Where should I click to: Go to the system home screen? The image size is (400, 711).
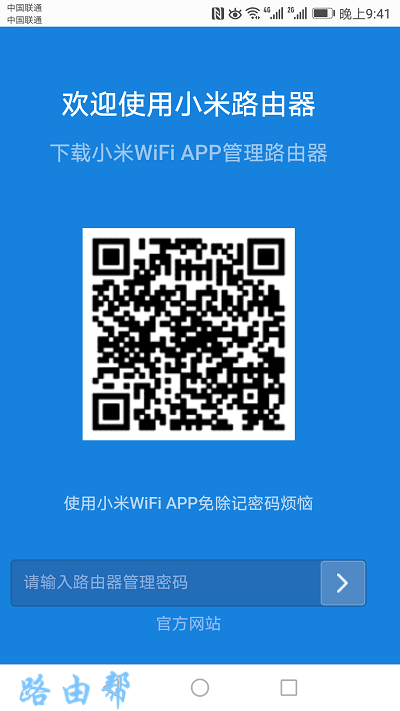point(200,687)
